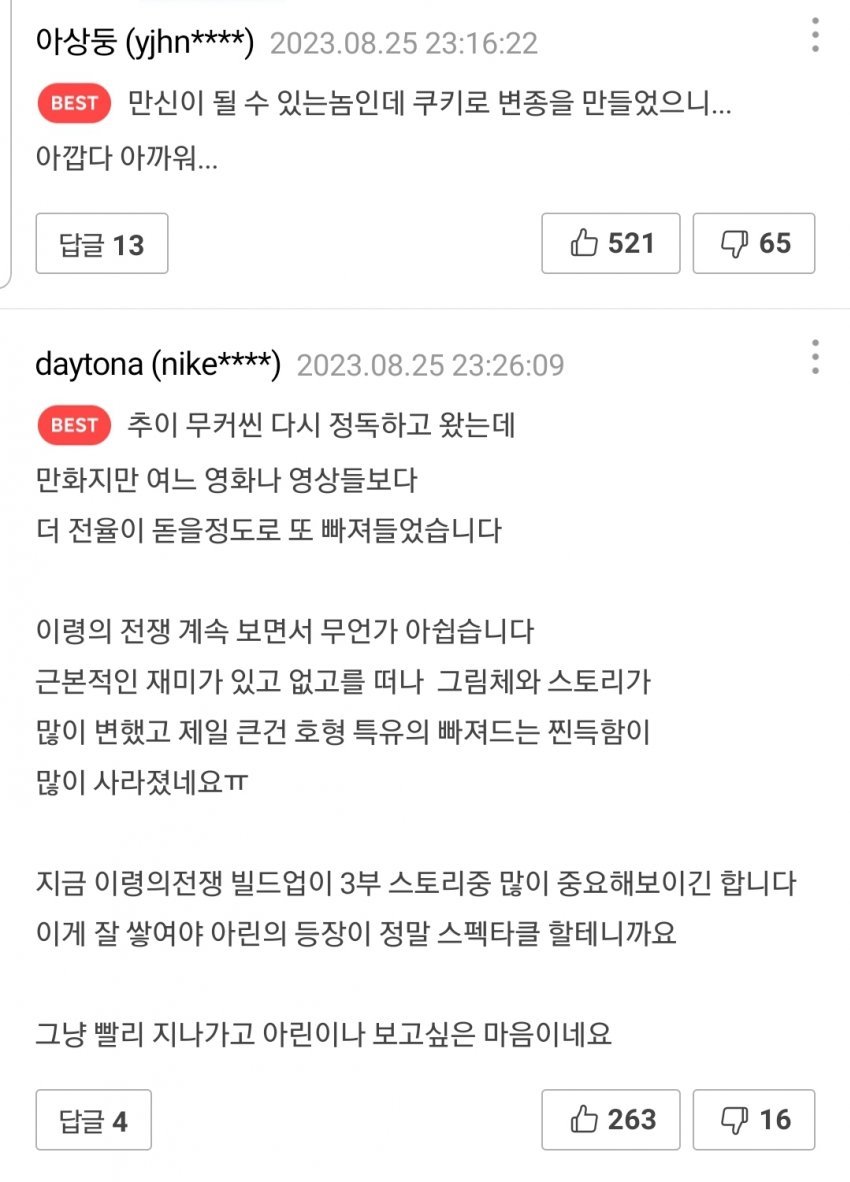
Task: Open overflow menu on daytona's comment
Action: 816,357
